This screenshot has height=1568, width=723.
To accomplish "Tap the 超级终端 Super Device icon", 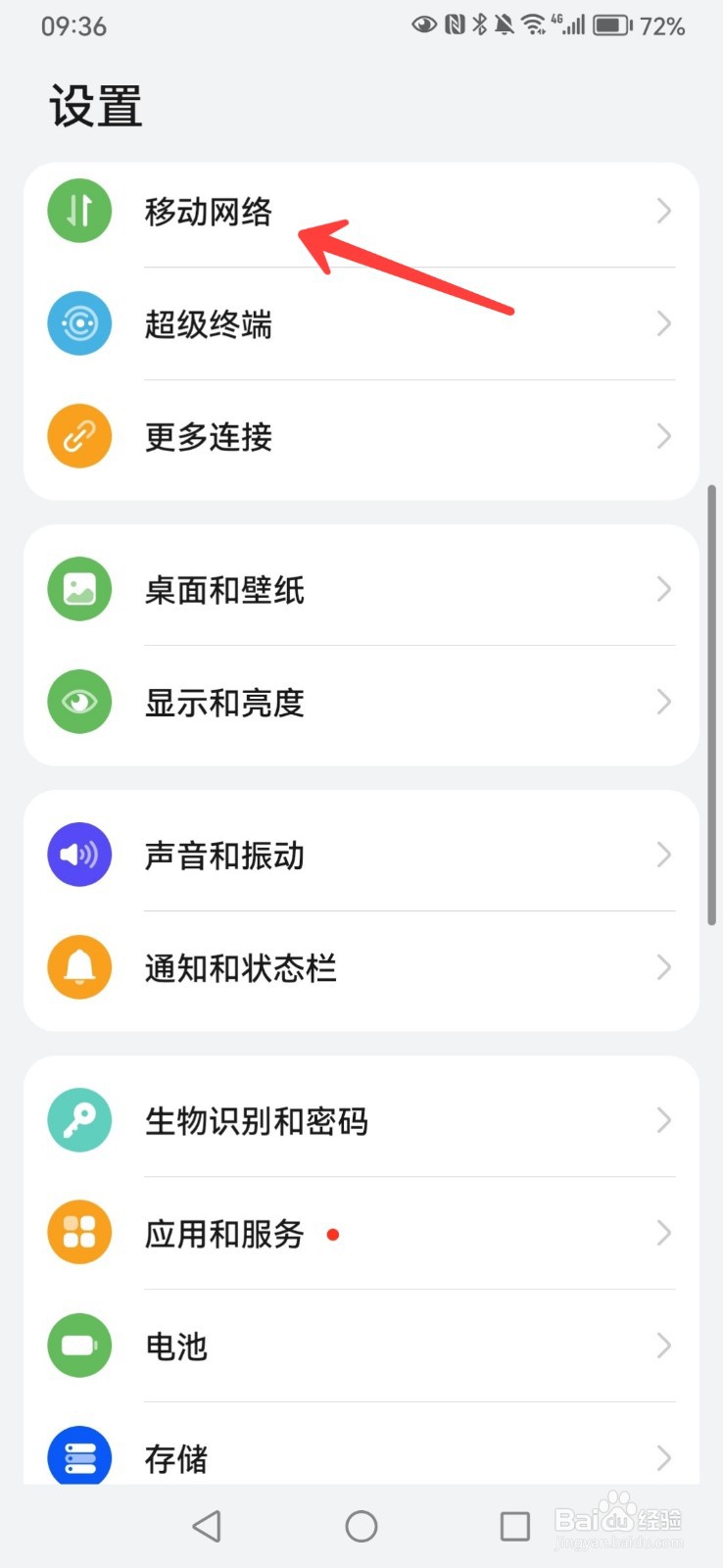I will tap(79, 323).
